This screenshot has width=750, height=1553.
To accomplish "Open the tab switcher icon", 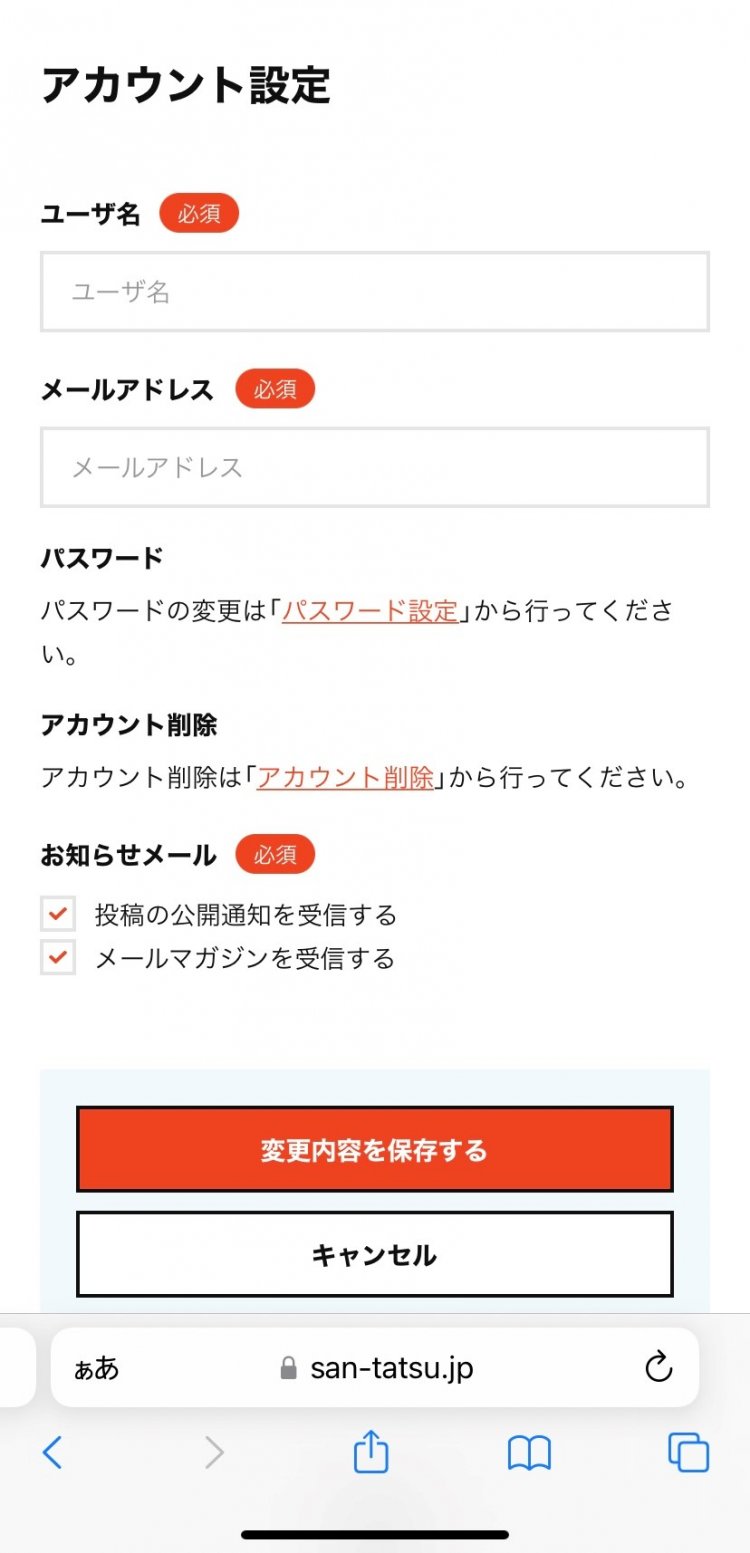I will point(688,1454).
